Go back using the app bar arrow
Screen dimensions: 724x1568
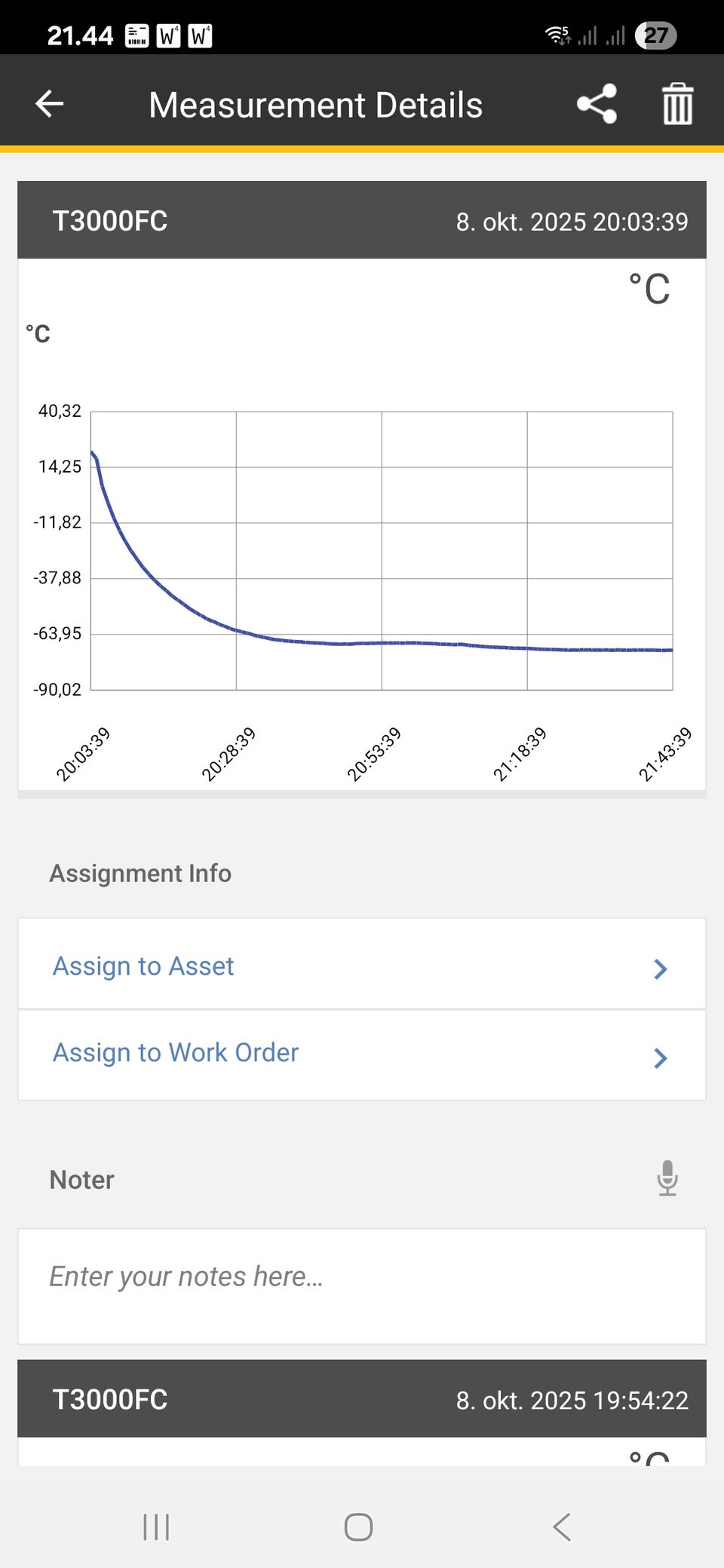point(50,104)
